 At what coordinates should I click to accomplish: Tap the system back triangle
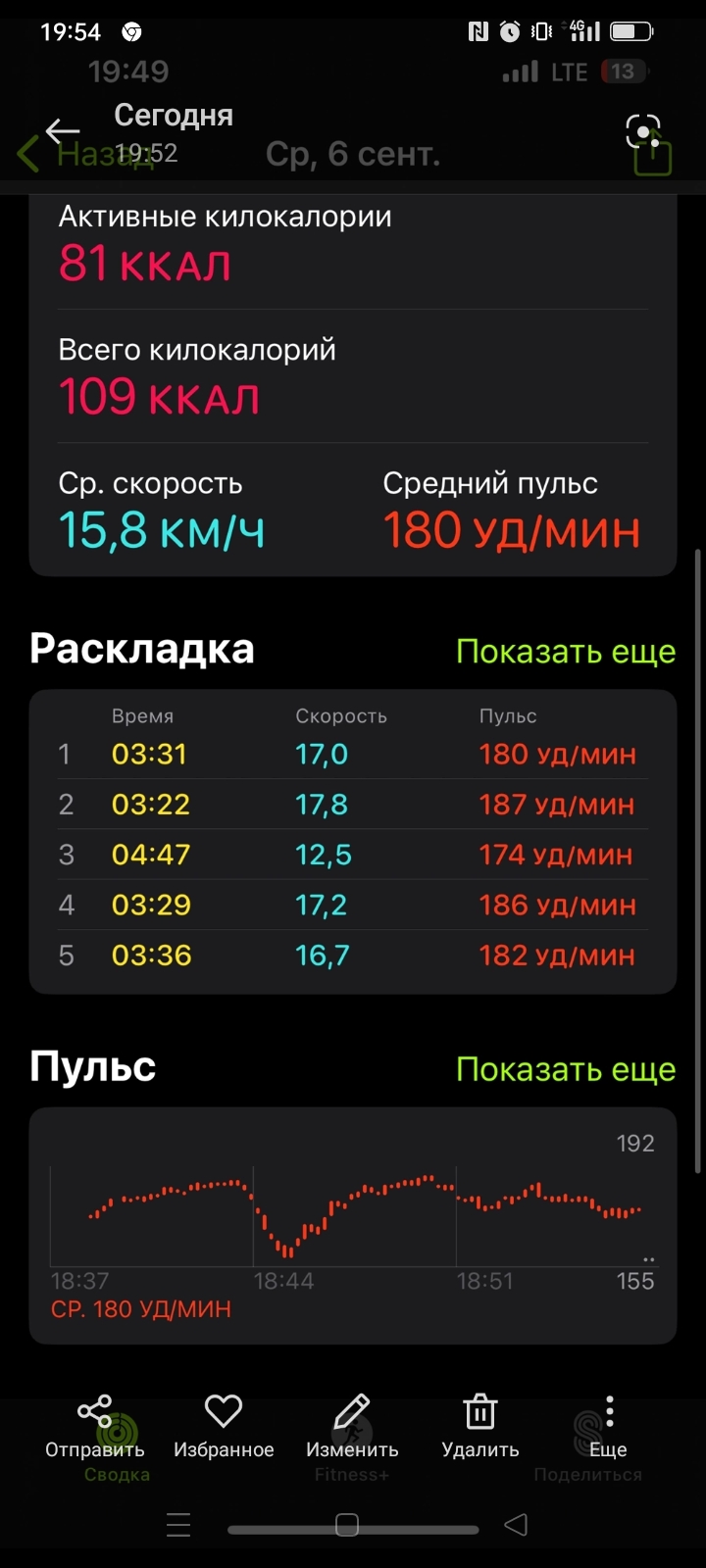click(516, 1525)
